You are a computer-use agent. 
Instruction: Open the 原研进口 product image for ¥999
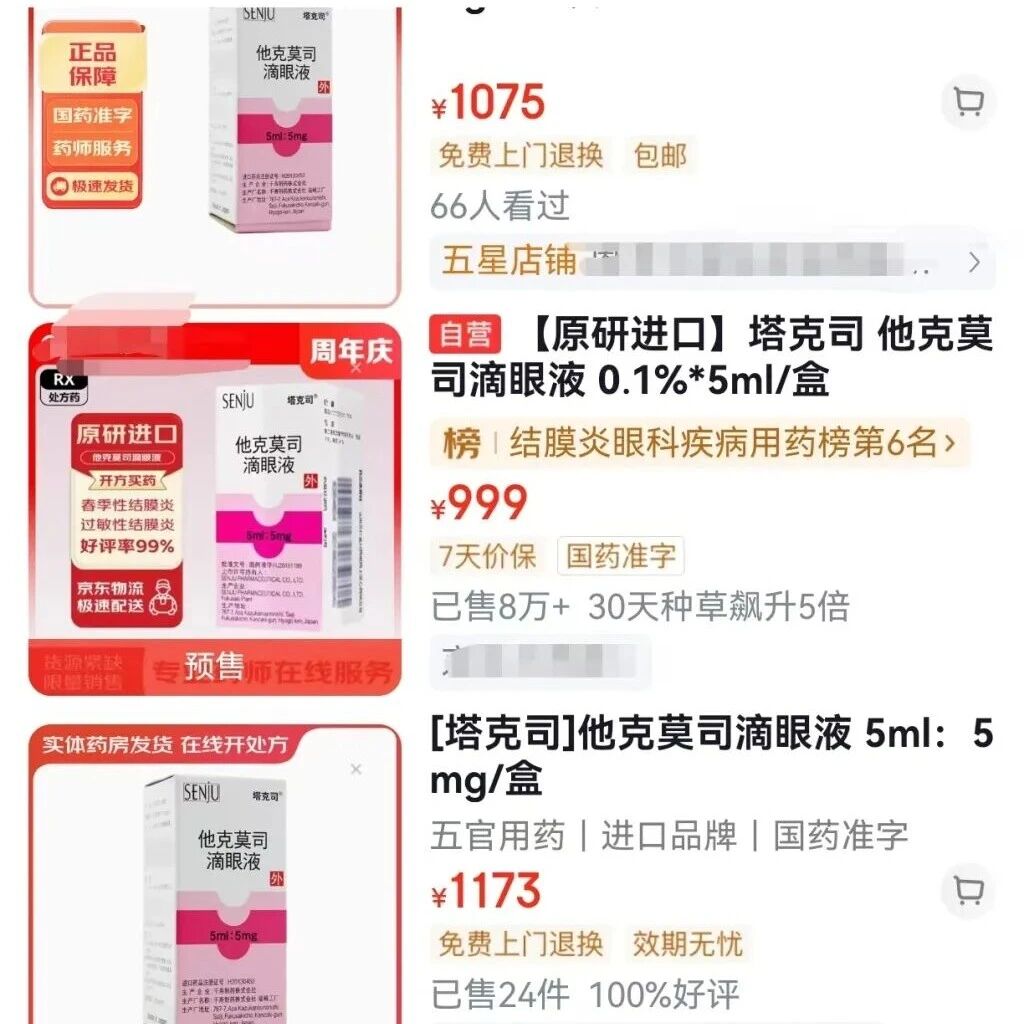[x=214, y=508]
